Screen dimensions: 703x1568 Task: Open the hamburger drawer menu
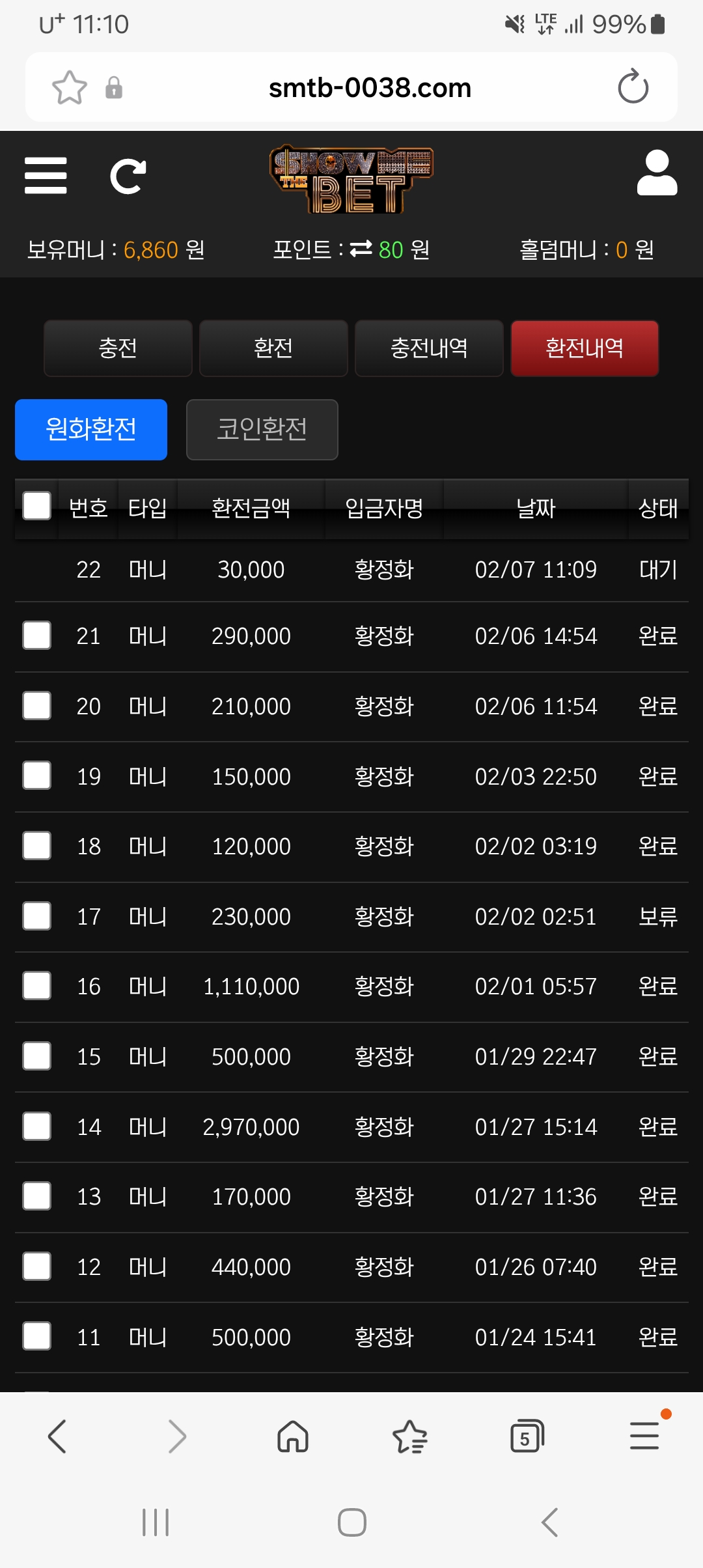click(46, 176)
